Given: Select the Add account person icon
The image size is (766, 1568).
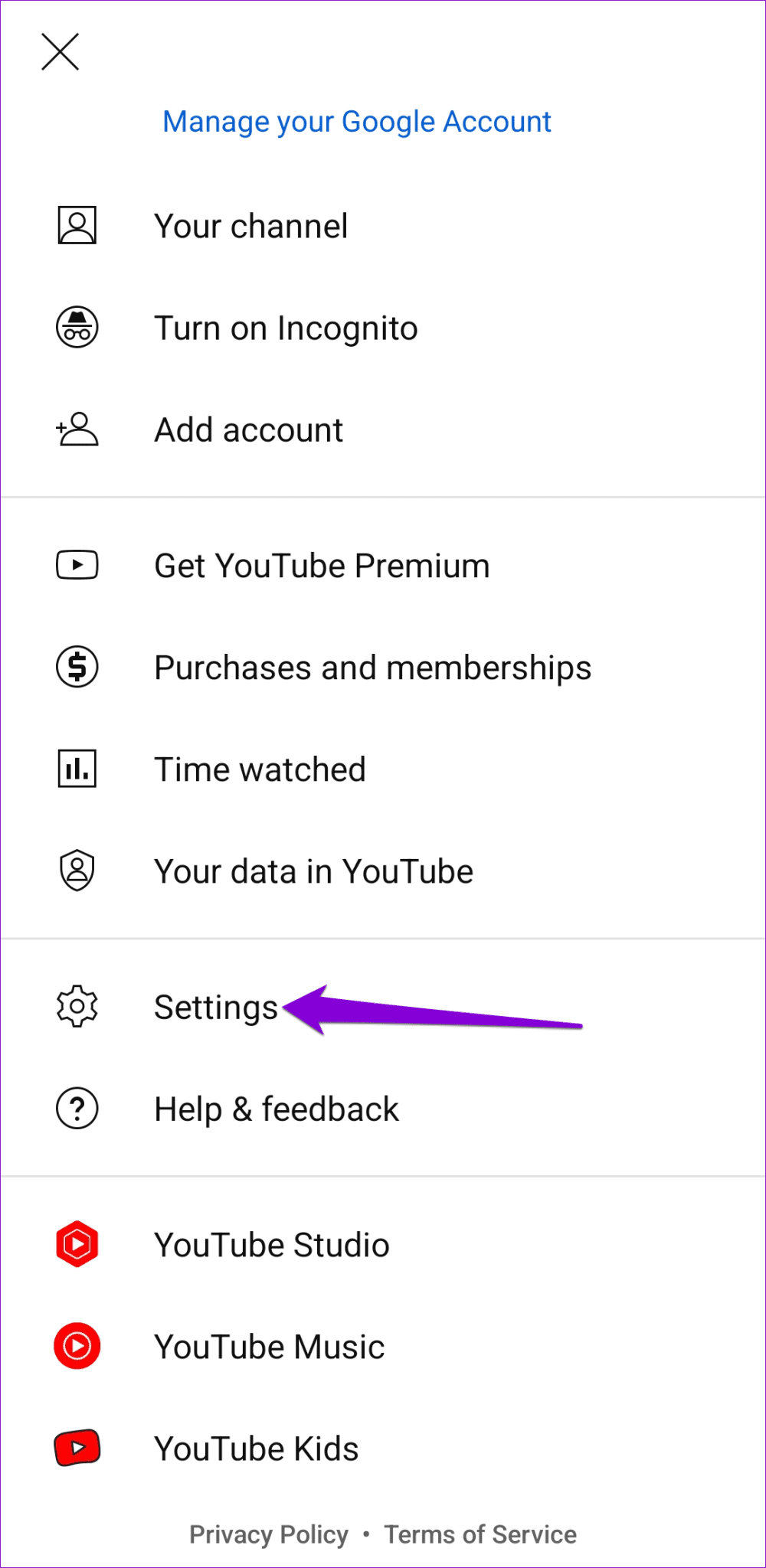Looking at the screenshot, I should (x=77, y=430).
